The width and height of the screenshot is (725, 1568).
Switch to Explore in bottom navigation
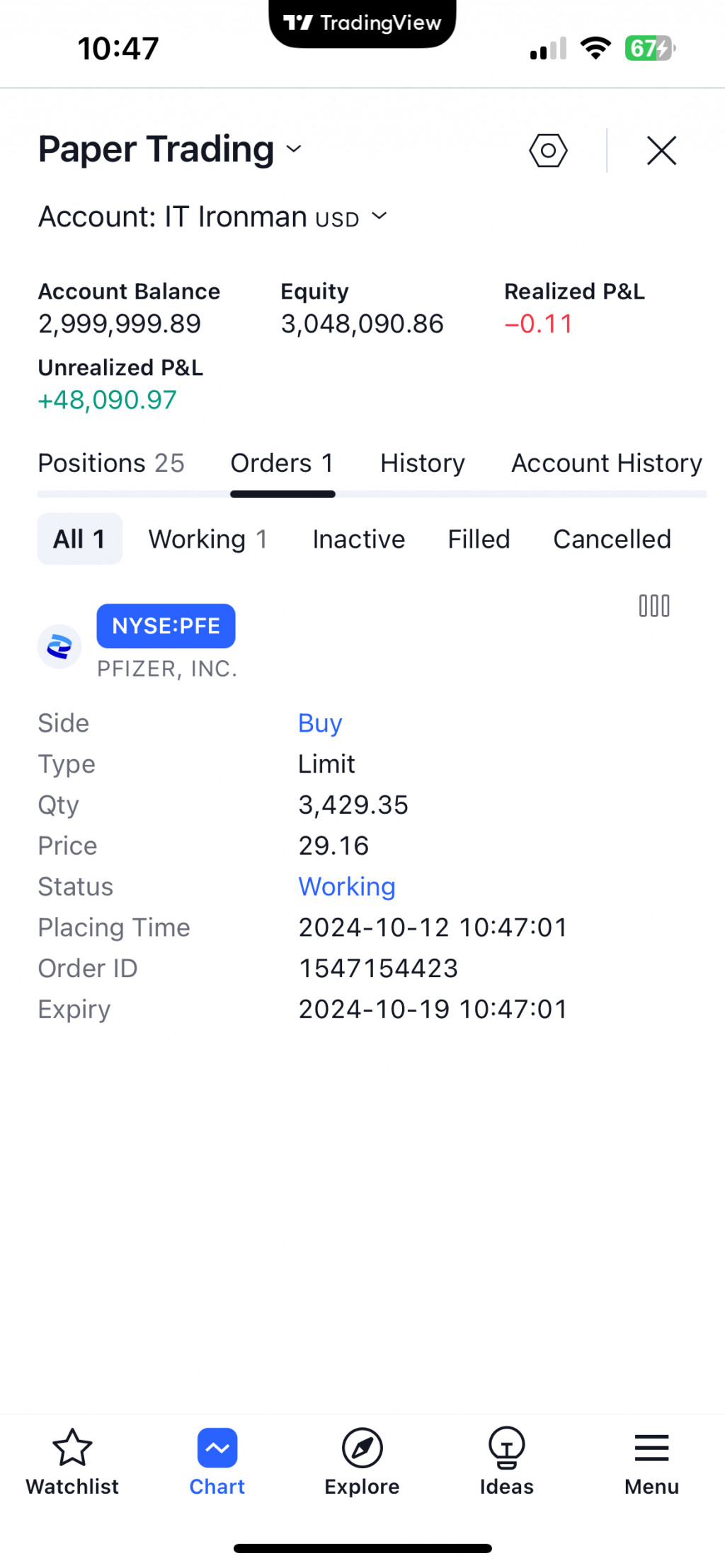click(362, 1462)
